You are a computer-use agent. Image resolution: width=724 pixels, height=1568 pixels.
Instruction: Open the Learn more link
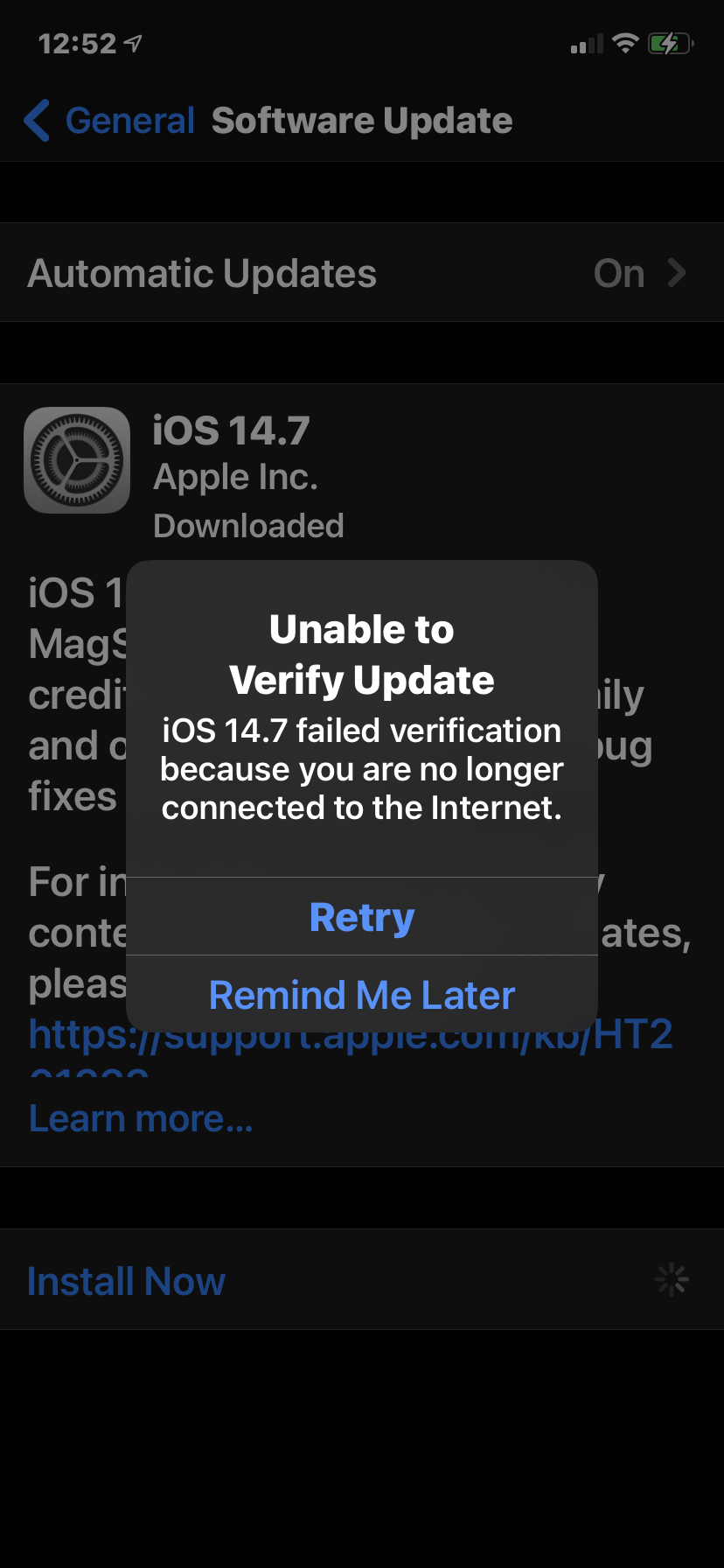tap(141, 1118)
